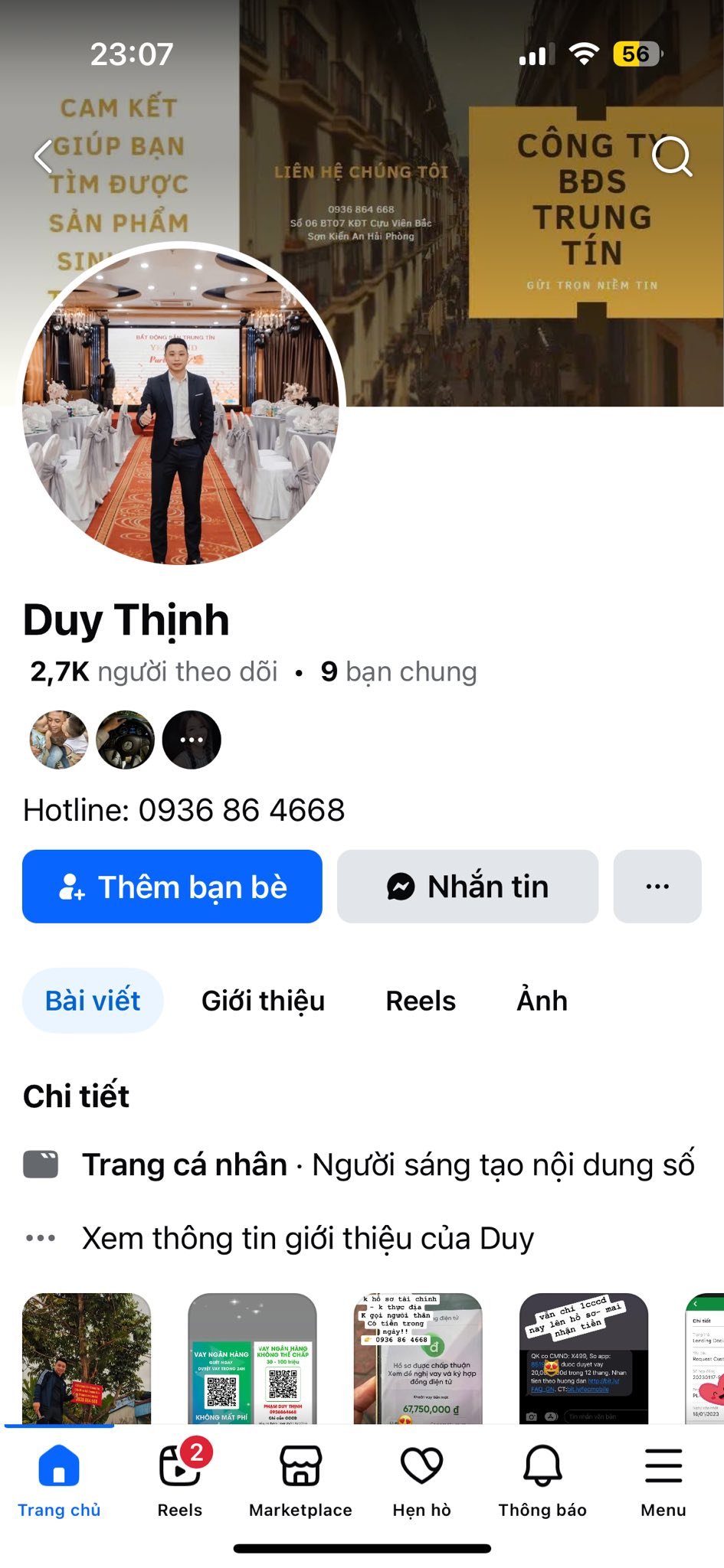Image resolution: width=724 pixels, height=1568 pixels.
Task: View Duy Thịnh's profile picture
Action: [x=182, y=403]
